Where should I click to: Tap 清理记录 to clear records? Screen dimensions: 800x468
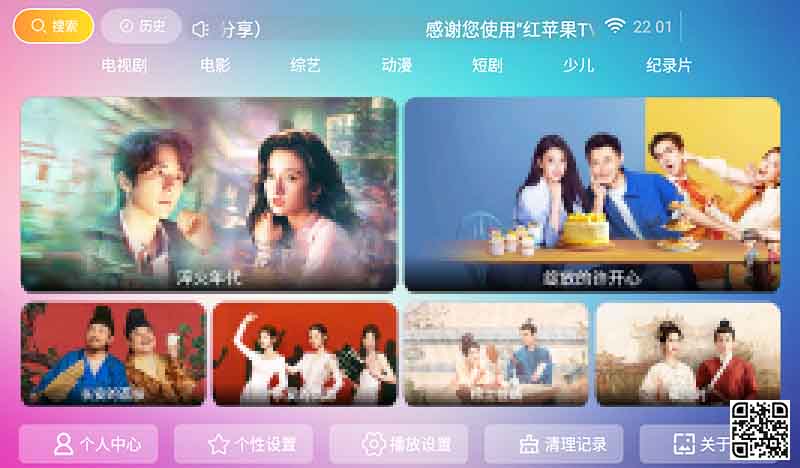[553, 444]
